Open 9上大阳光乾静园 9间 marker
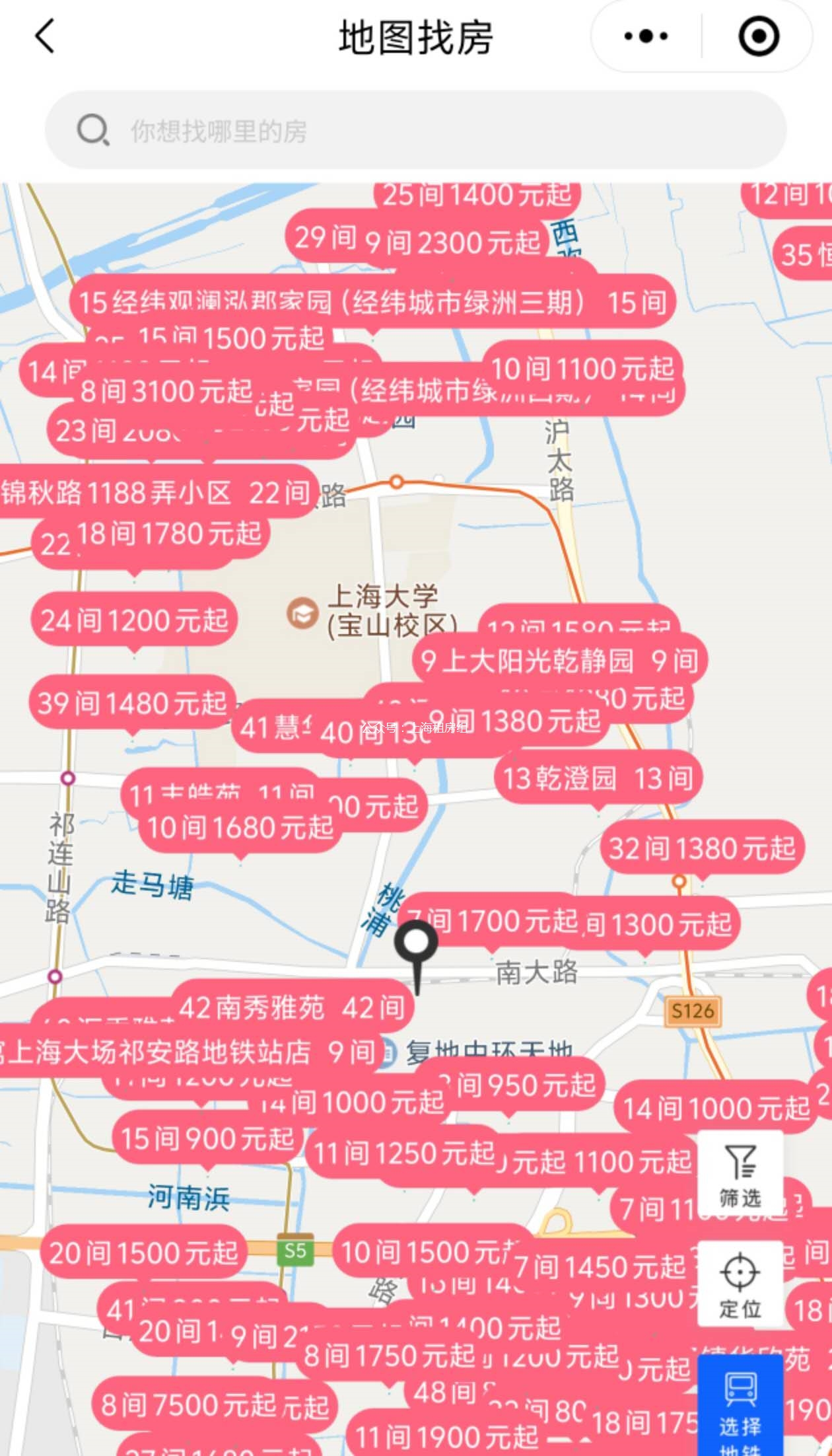The width and height of the screenshot is (832, 1456). [560, 661]
